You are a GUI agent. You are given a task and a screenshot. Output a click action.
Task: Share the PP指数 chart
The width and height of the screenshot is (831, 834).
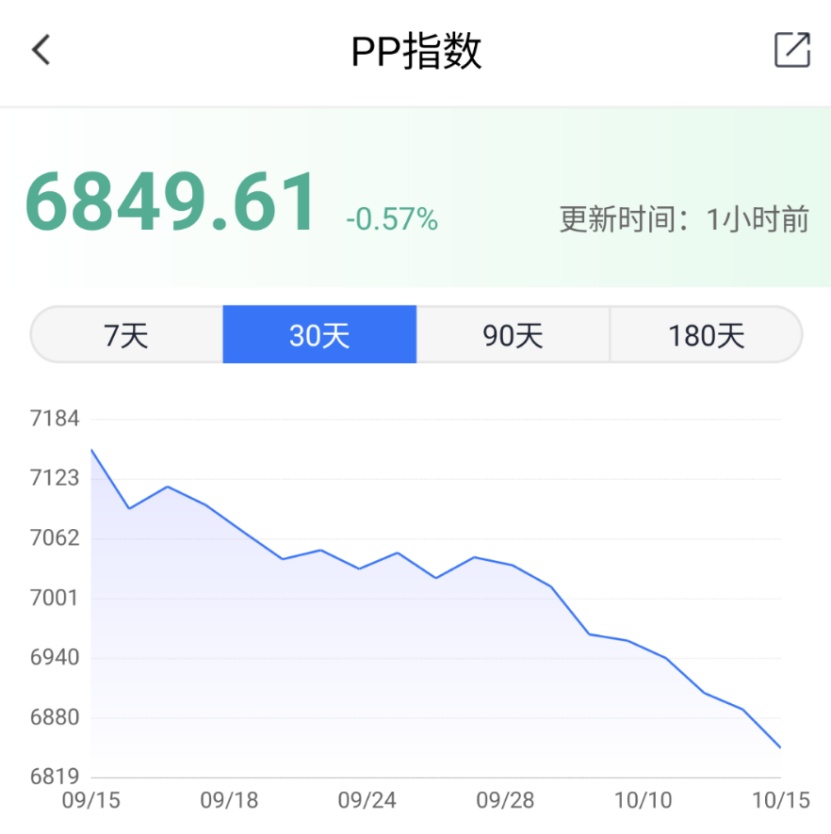pos(791,50)
